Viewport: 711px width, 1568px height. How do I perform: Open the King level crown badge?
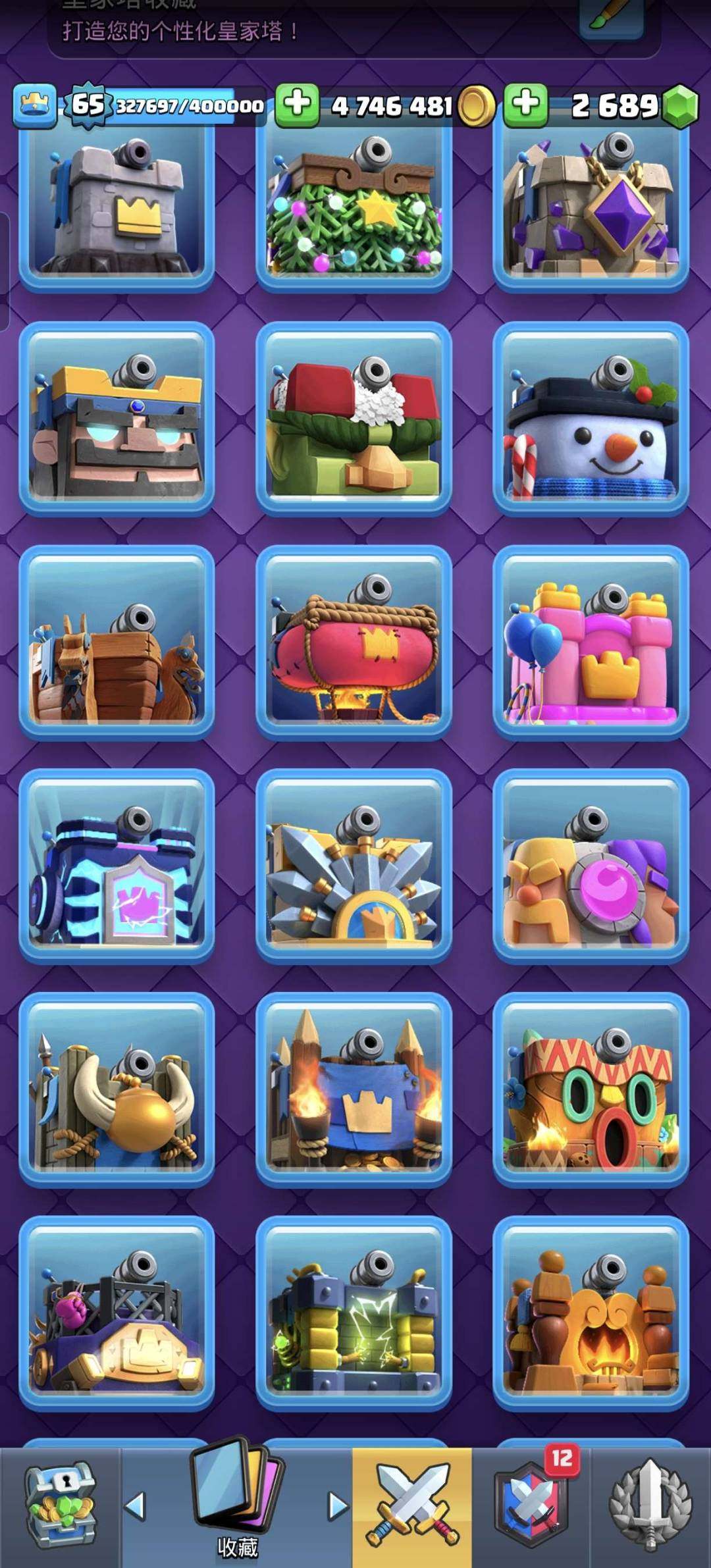(34, 105)
